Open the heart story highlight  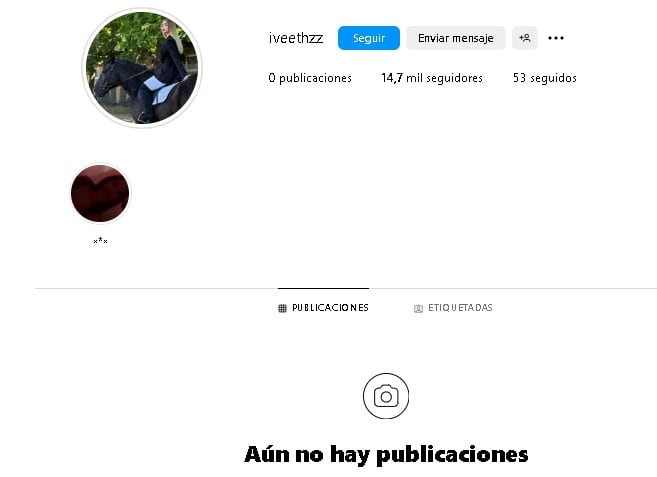[100, 193]
